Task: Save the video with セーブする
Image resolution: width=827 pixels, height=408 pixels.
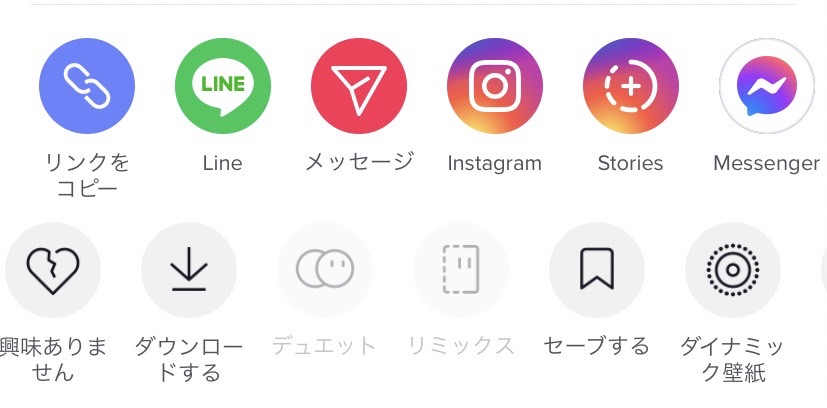Action: [596, 269]
